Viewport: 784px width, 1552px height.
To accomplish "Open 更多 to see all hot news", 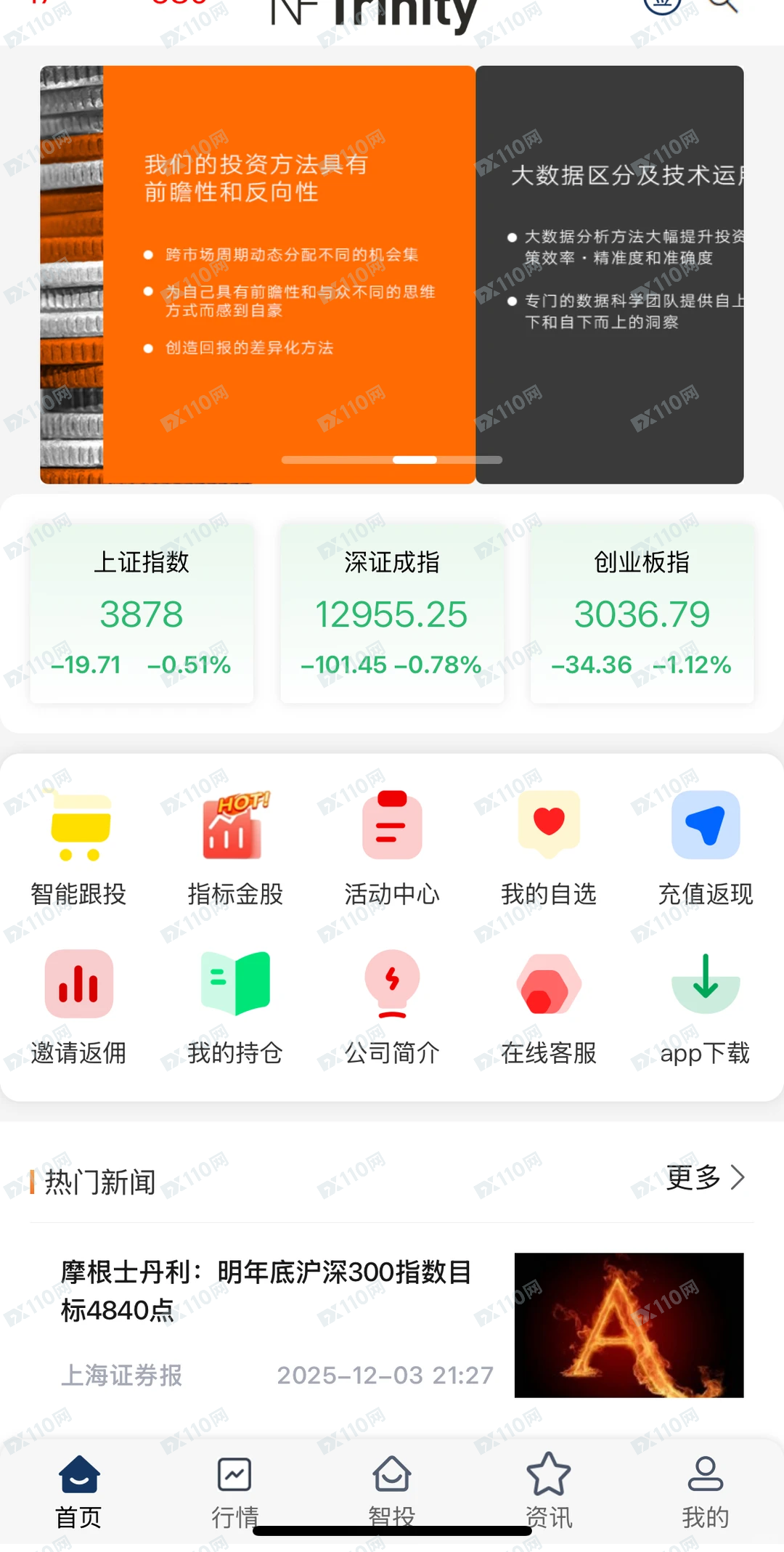I will point(706,1178).
